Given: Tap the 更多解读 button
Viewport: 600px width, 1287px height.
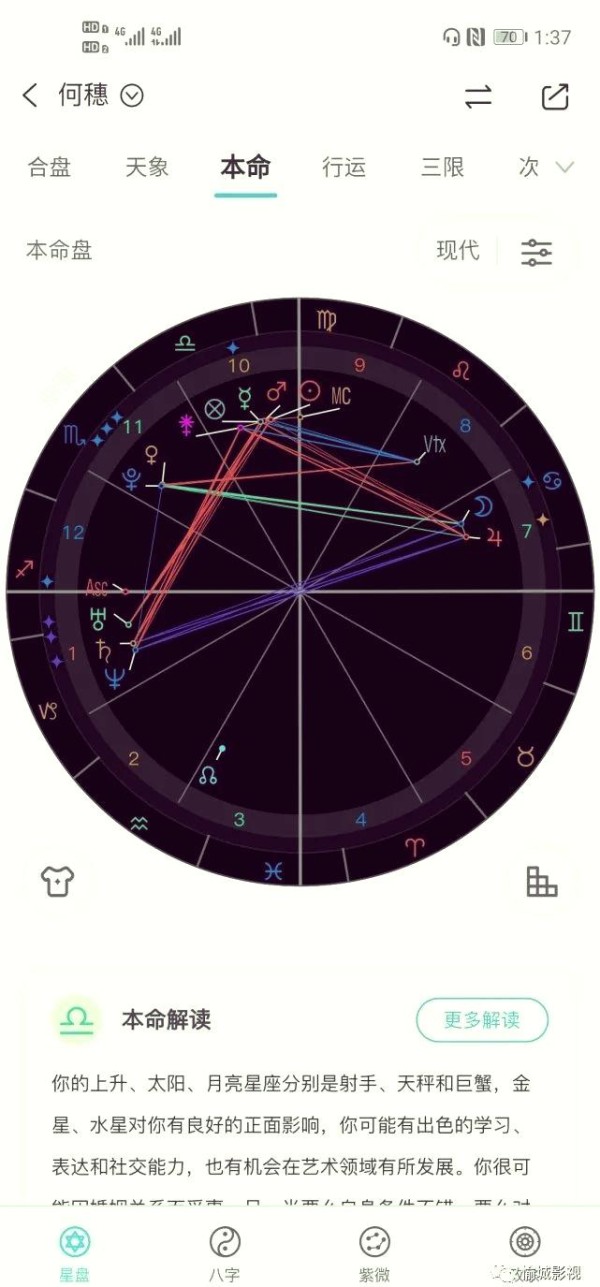Looking at the screenshot, I should click(482, 1020).
